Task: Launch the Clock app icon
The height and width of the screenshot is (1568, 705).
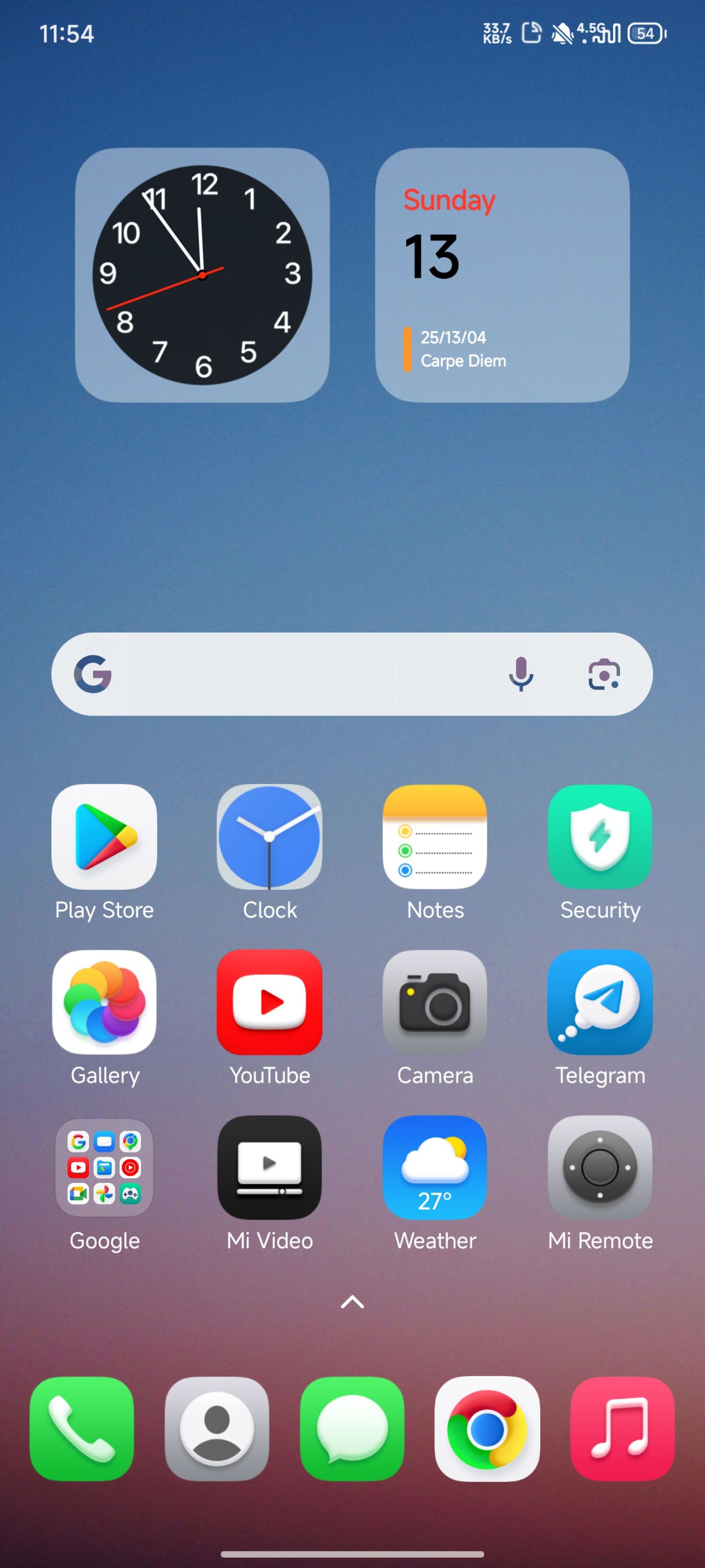Action: (x=270, y=837)
